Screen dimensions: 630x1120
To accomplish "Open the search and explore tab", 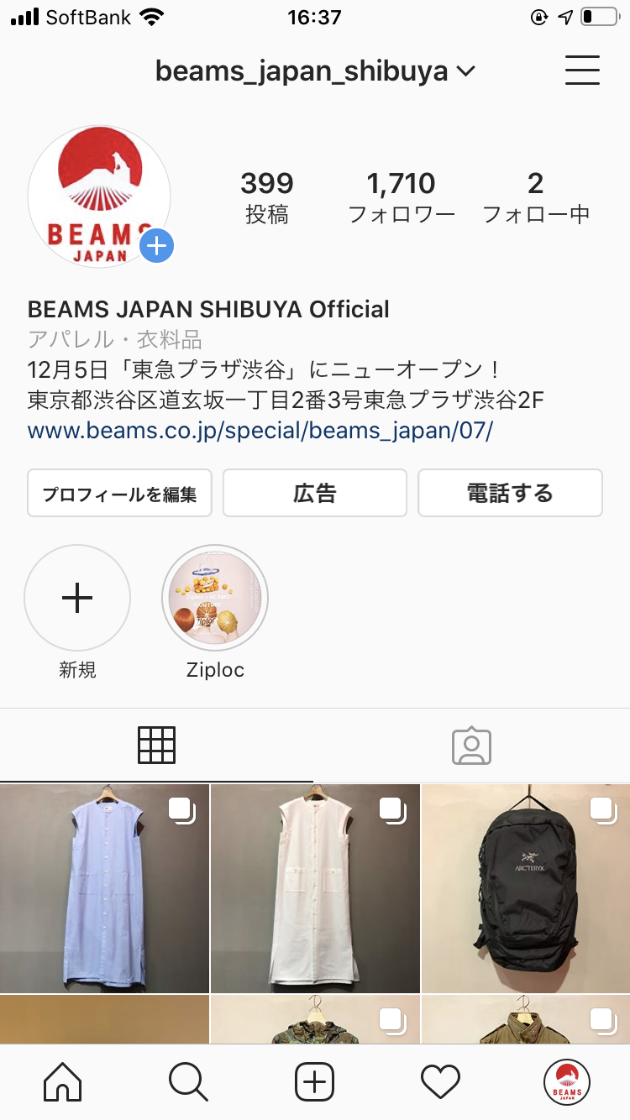I will [x=188, y=1082].
